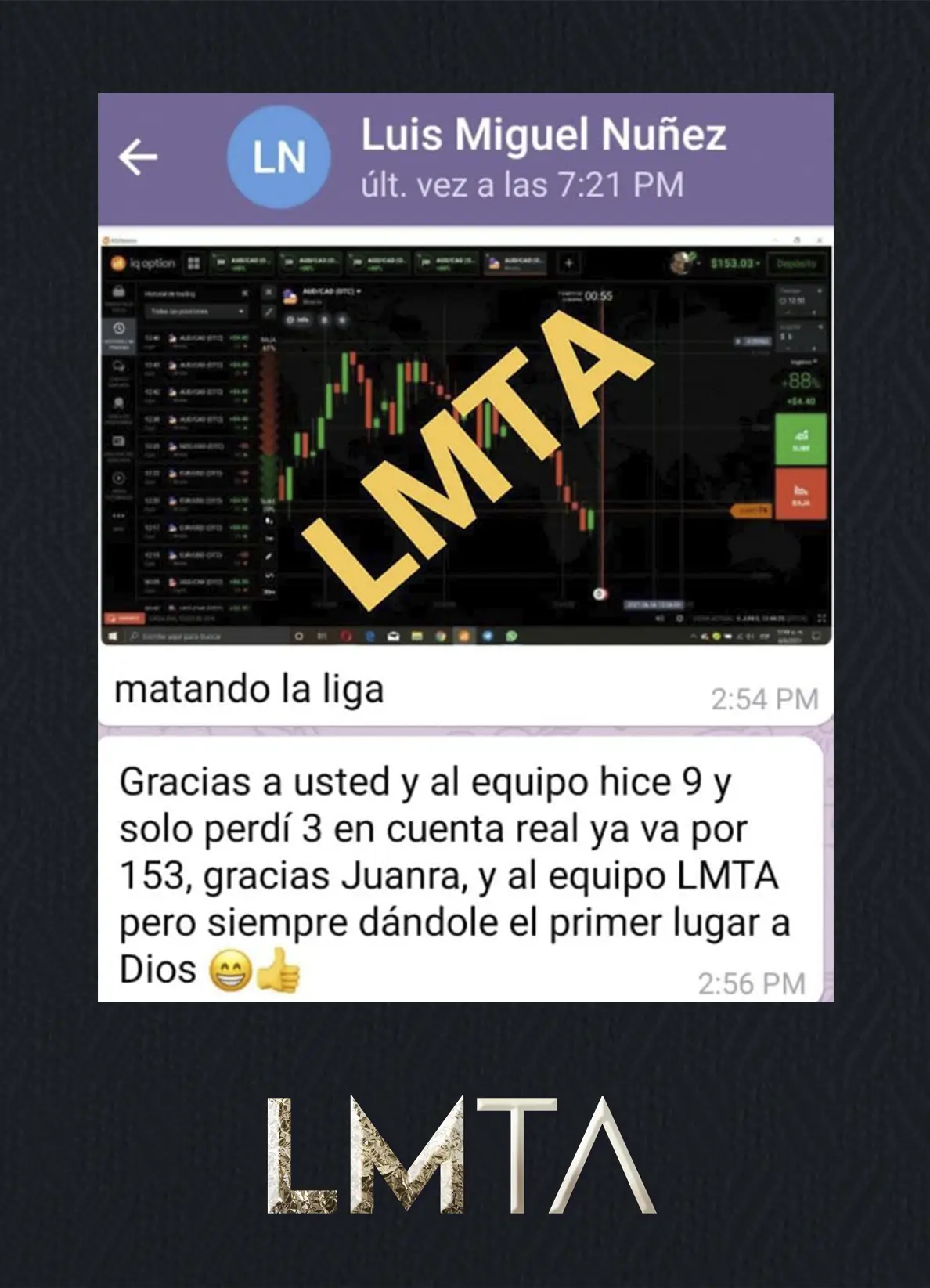Open the Todas las posiciones dropdown

tap(196, 312)
